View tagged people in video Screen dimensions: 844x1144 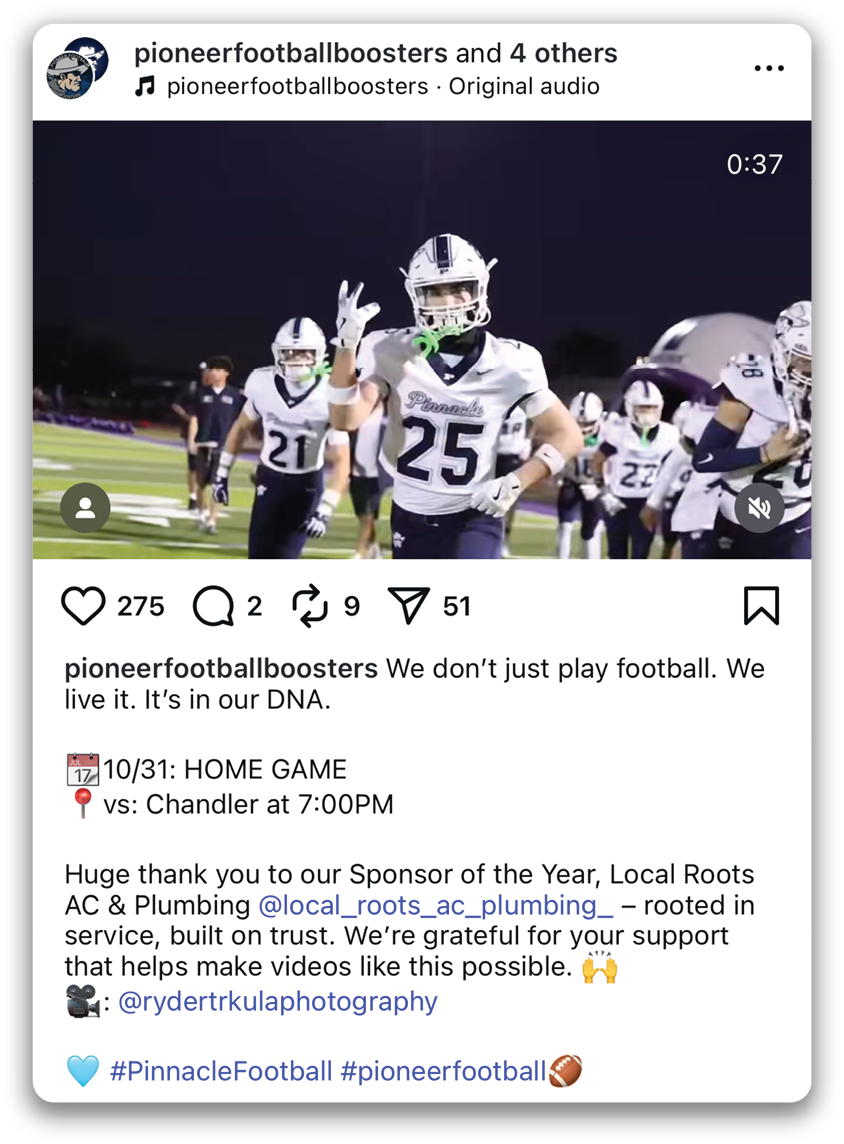85,509
